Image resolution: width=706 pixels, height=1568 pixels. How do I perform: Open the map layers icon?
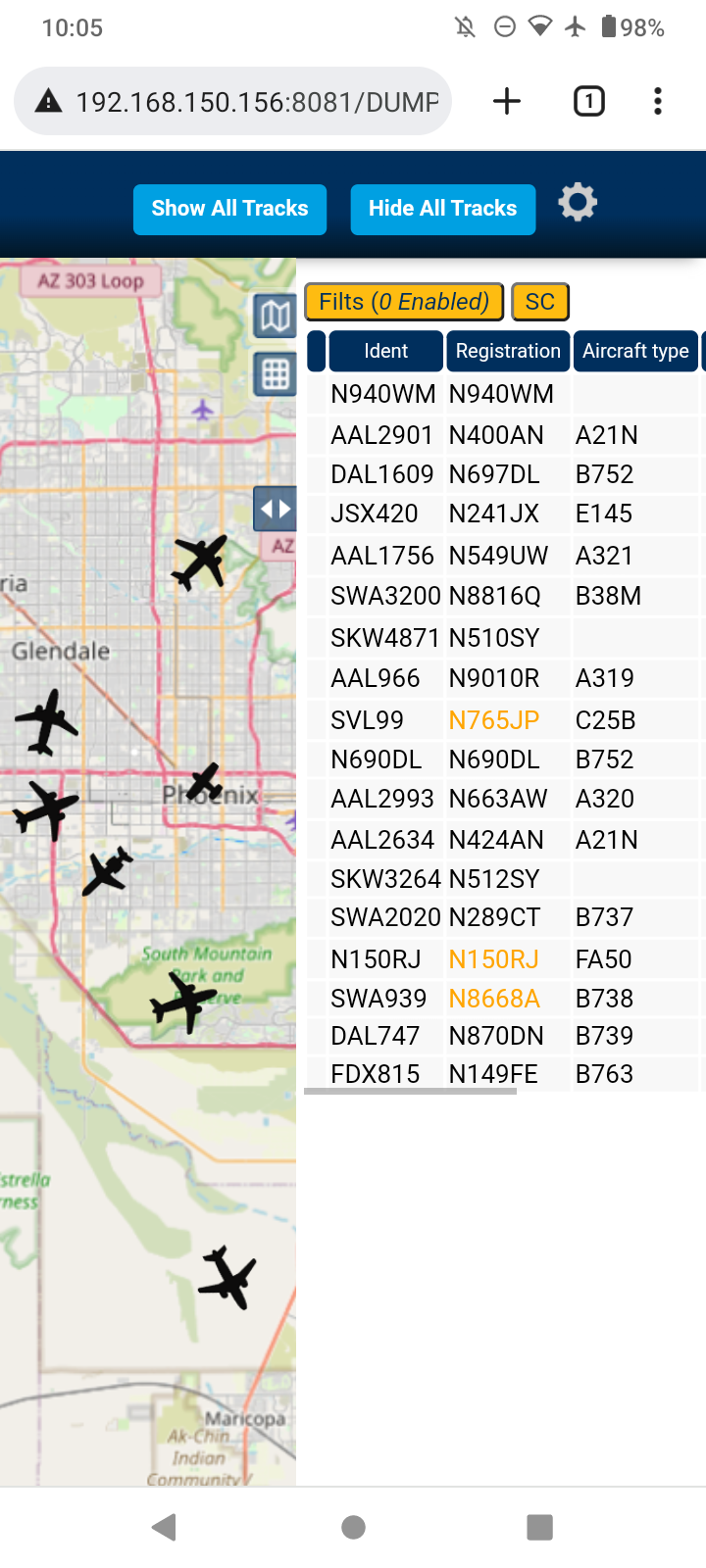tap(276, 316)
